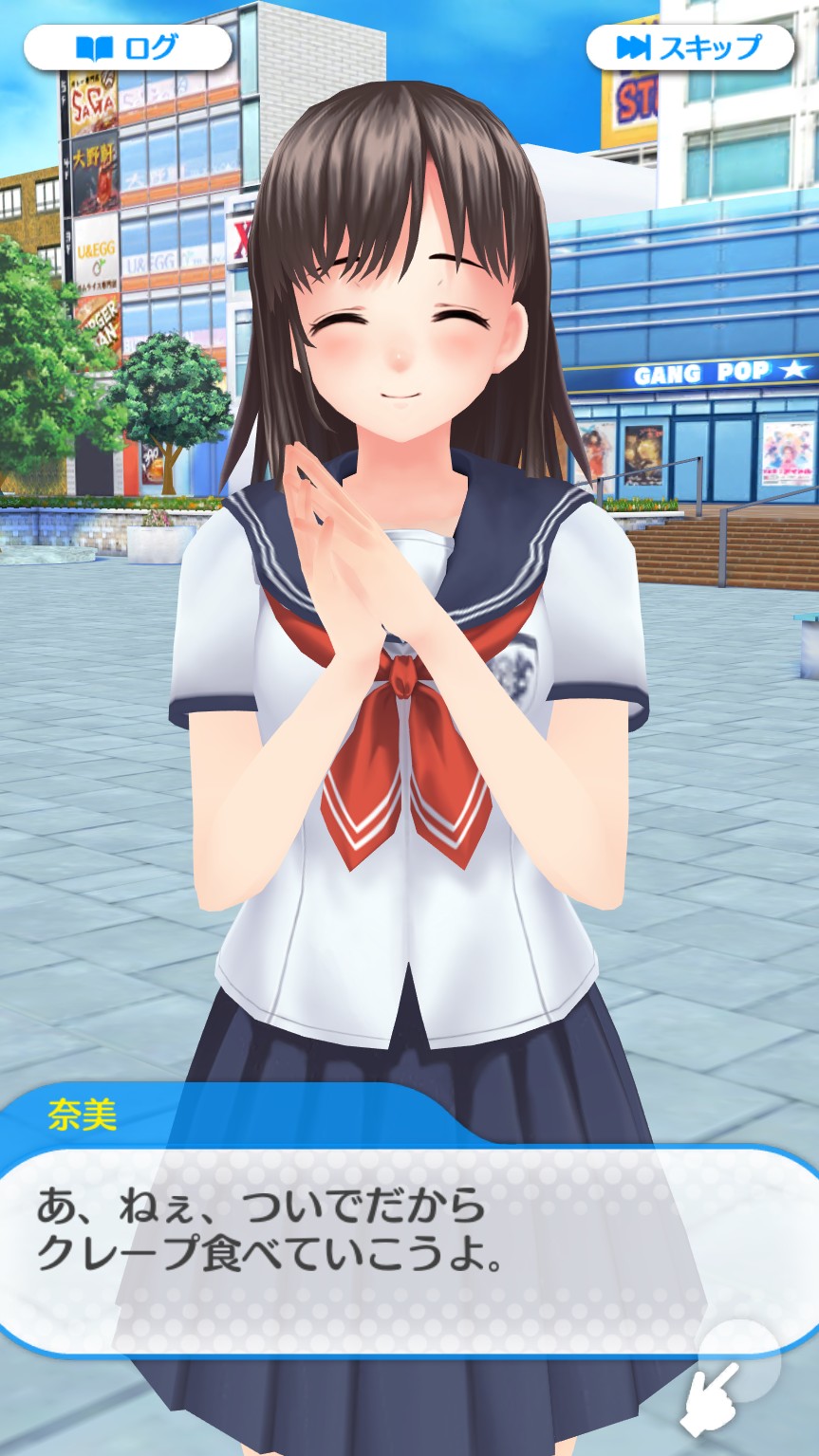This screenshot has width=819, height=1456.
Task: Skip the scene with スキップ
Action: click(690, 47)
